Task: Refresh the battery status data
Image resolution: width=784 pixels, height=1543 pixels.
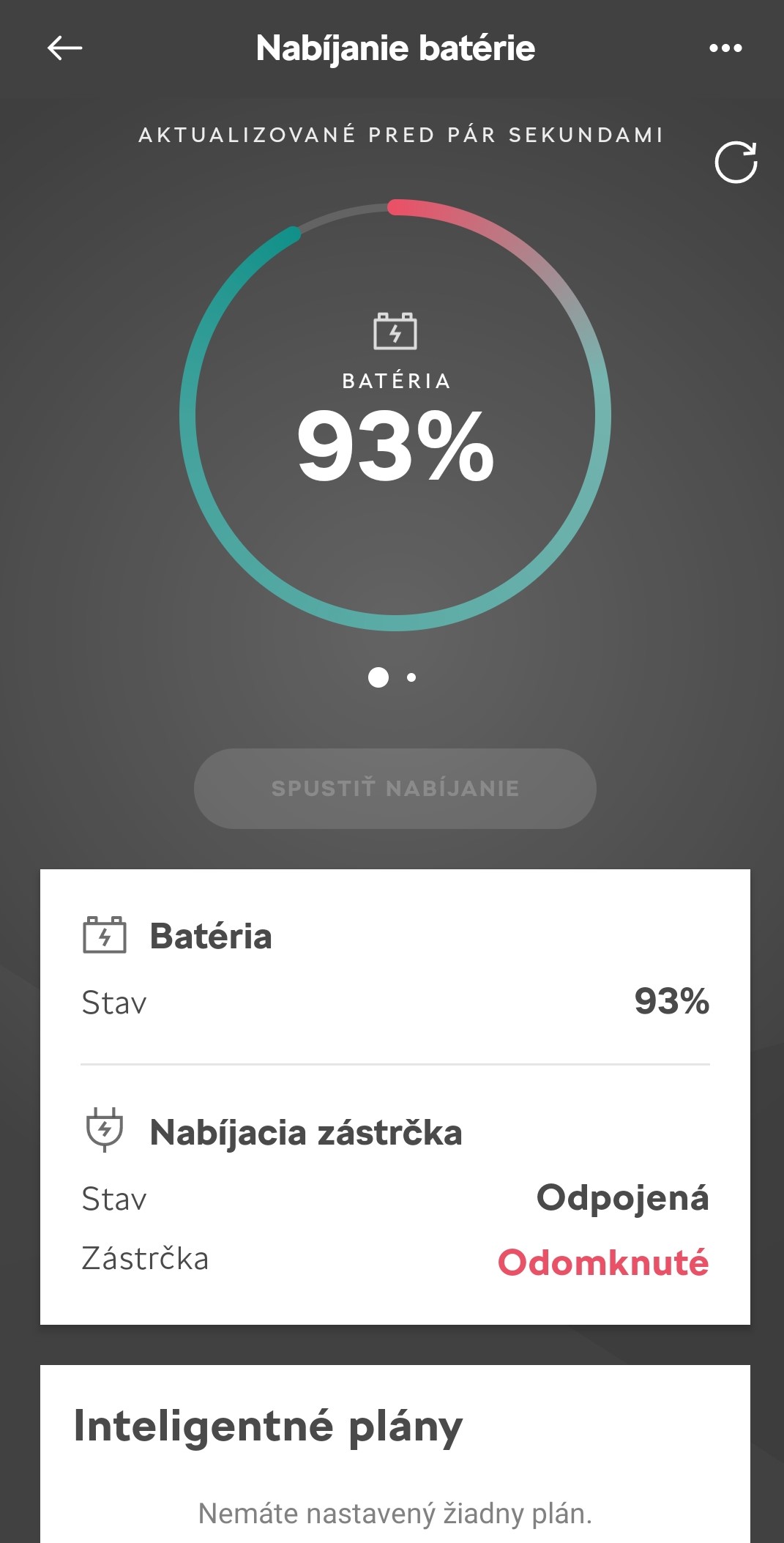Action: pyautogui.click(x=736, y=162)
